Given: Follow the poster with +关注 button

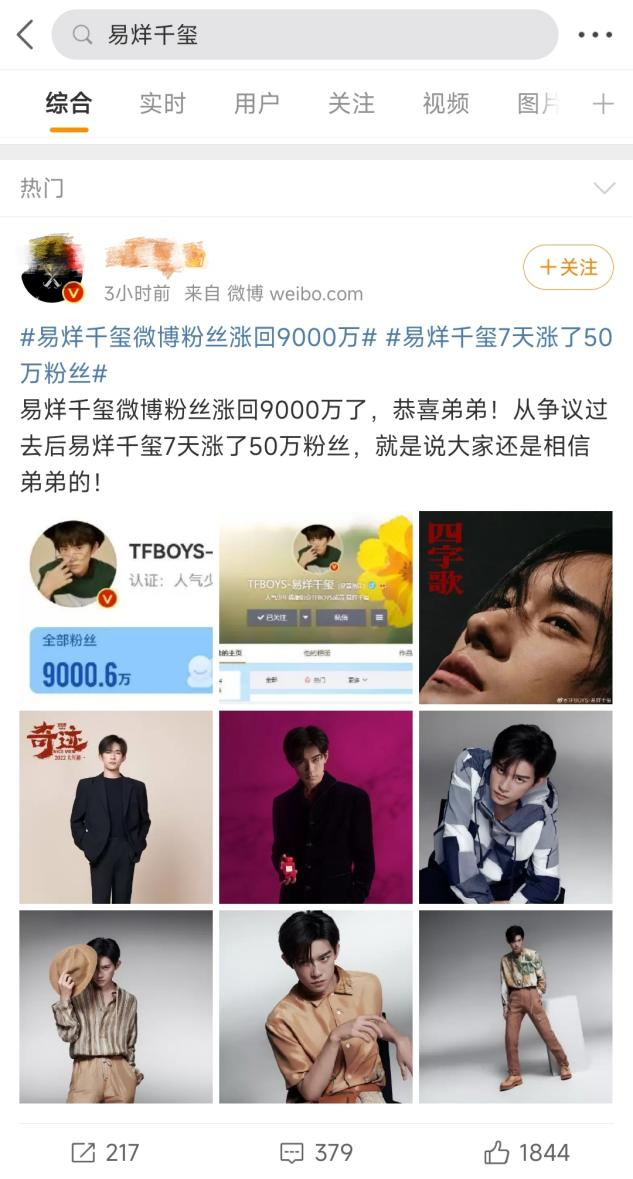Looking at the screenshot, I should pos(568,267).
